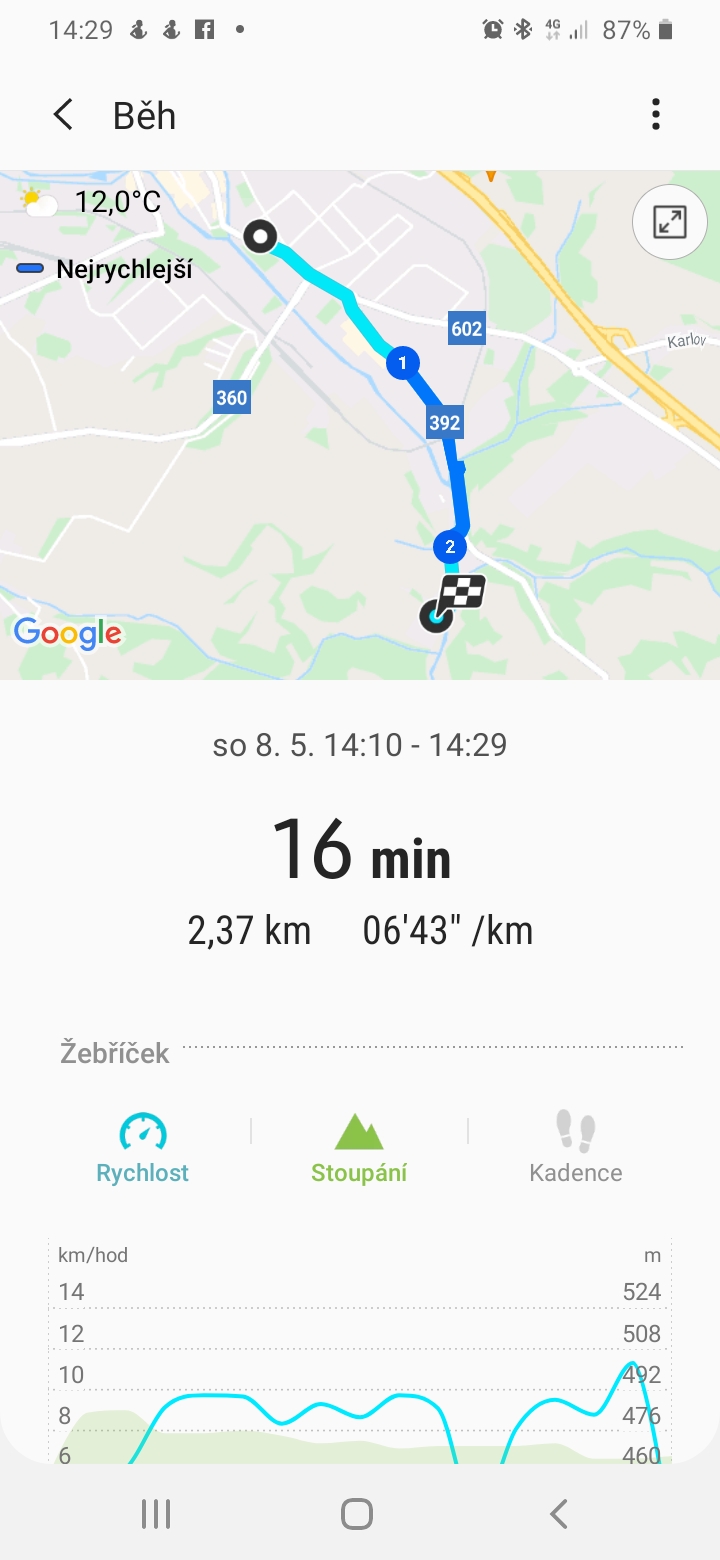Image resolution: width=720 pixels, height=1560 pixels.
Task: Open recent apps from the navigation bar
Action: click(x=156, y=1513)
